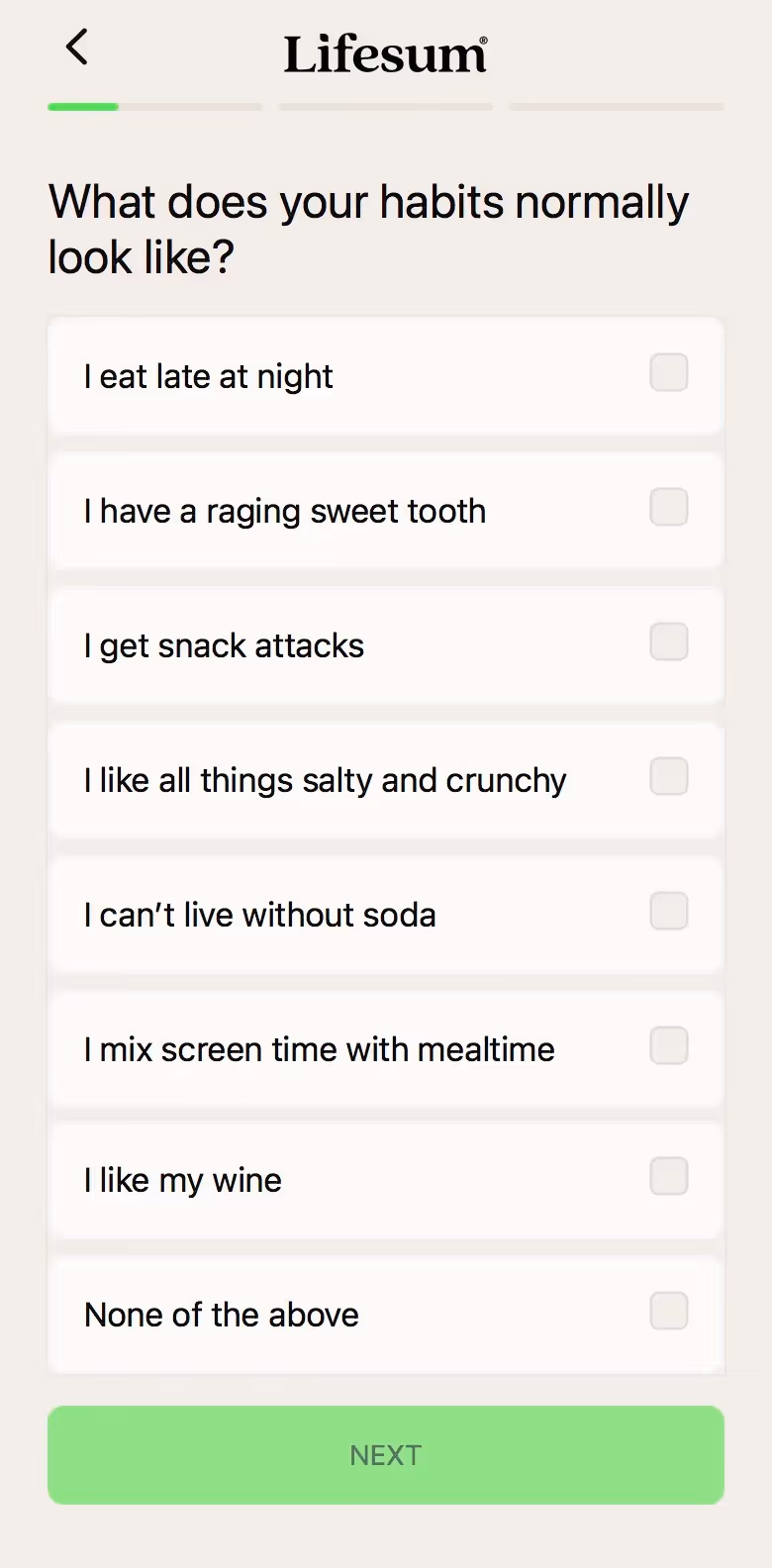Tick the 'I get snack attacks' option
The width and height of the screenshot is (772, 1568).
pyautogui.click(x=668, y=642)
